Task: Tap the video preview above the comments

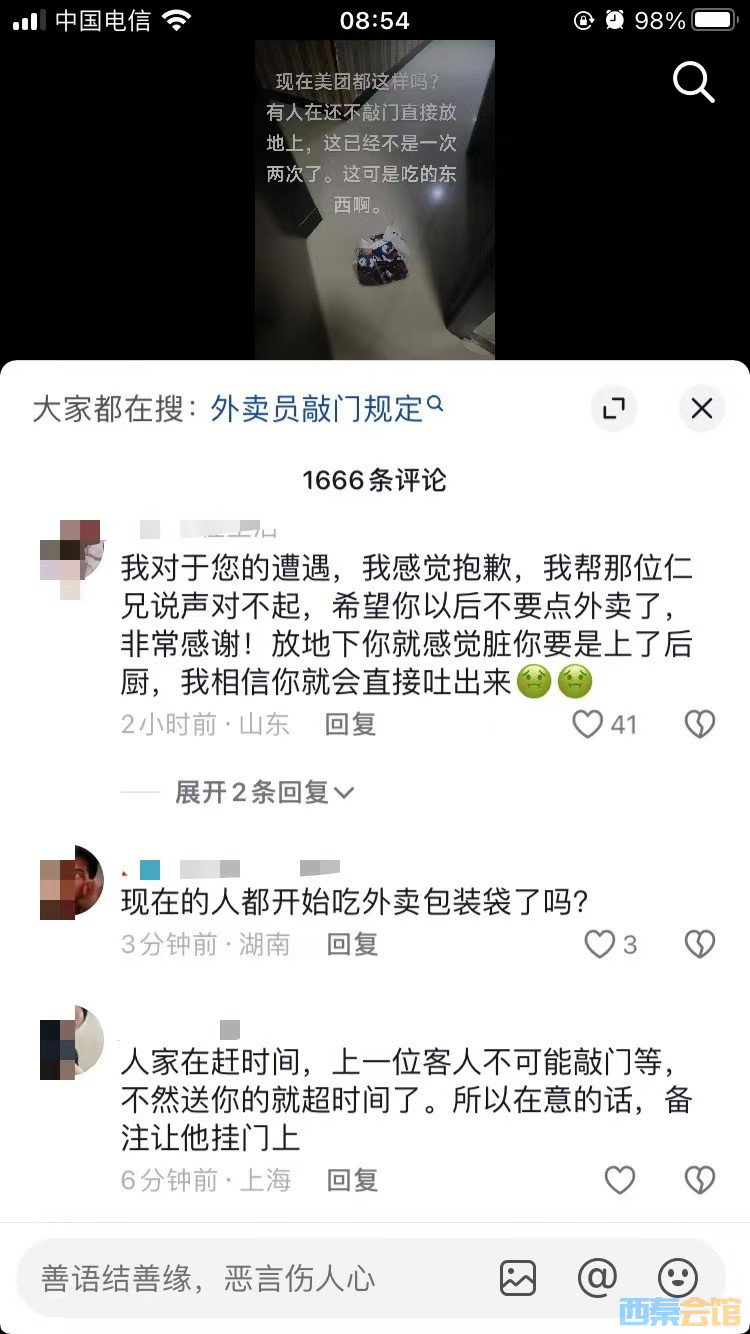Action: click(374, 200)
